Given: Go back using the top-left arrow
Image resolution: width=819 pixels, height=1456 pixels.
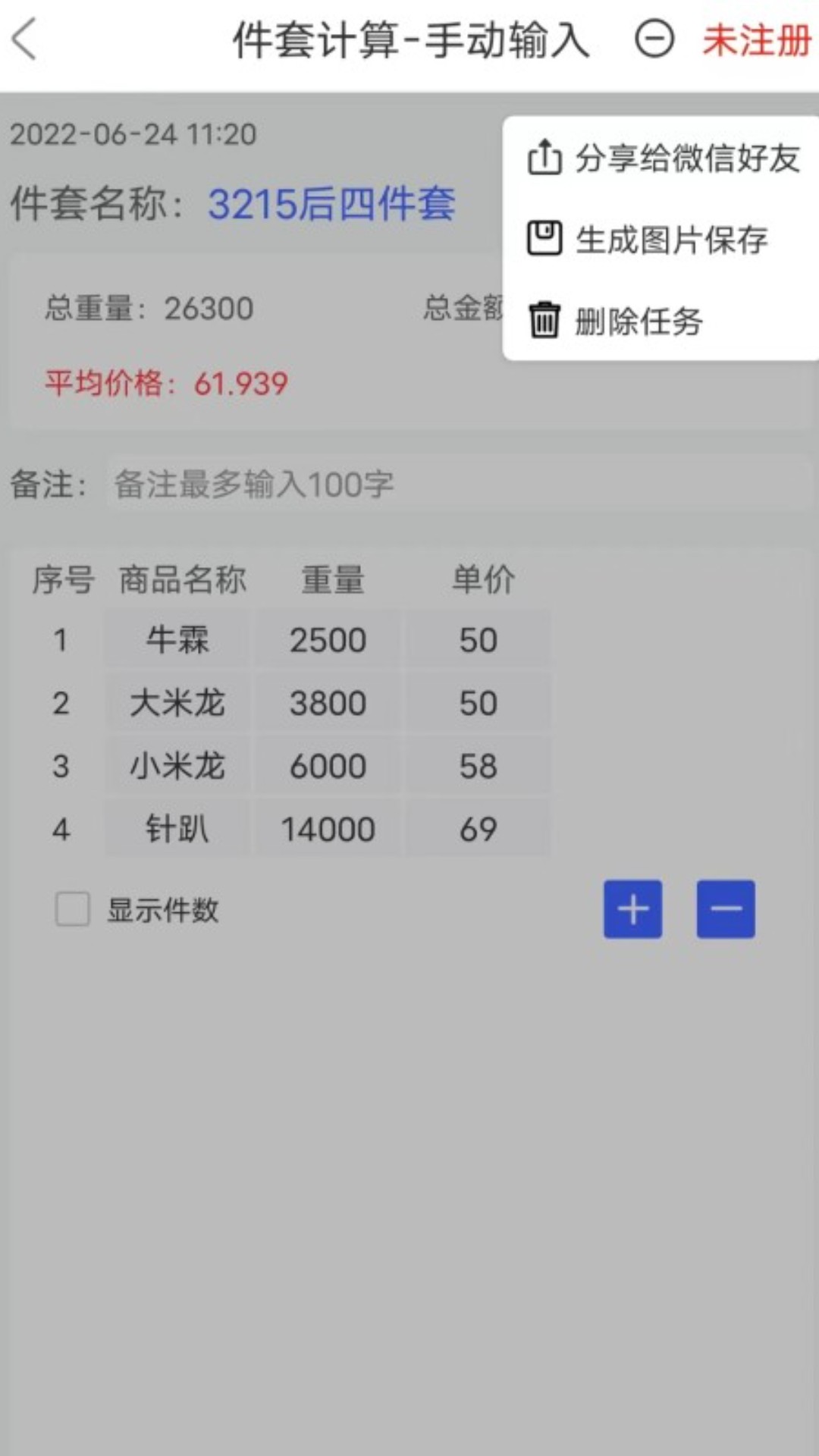Looking at the screenshot, I should [x=25, y=39].
